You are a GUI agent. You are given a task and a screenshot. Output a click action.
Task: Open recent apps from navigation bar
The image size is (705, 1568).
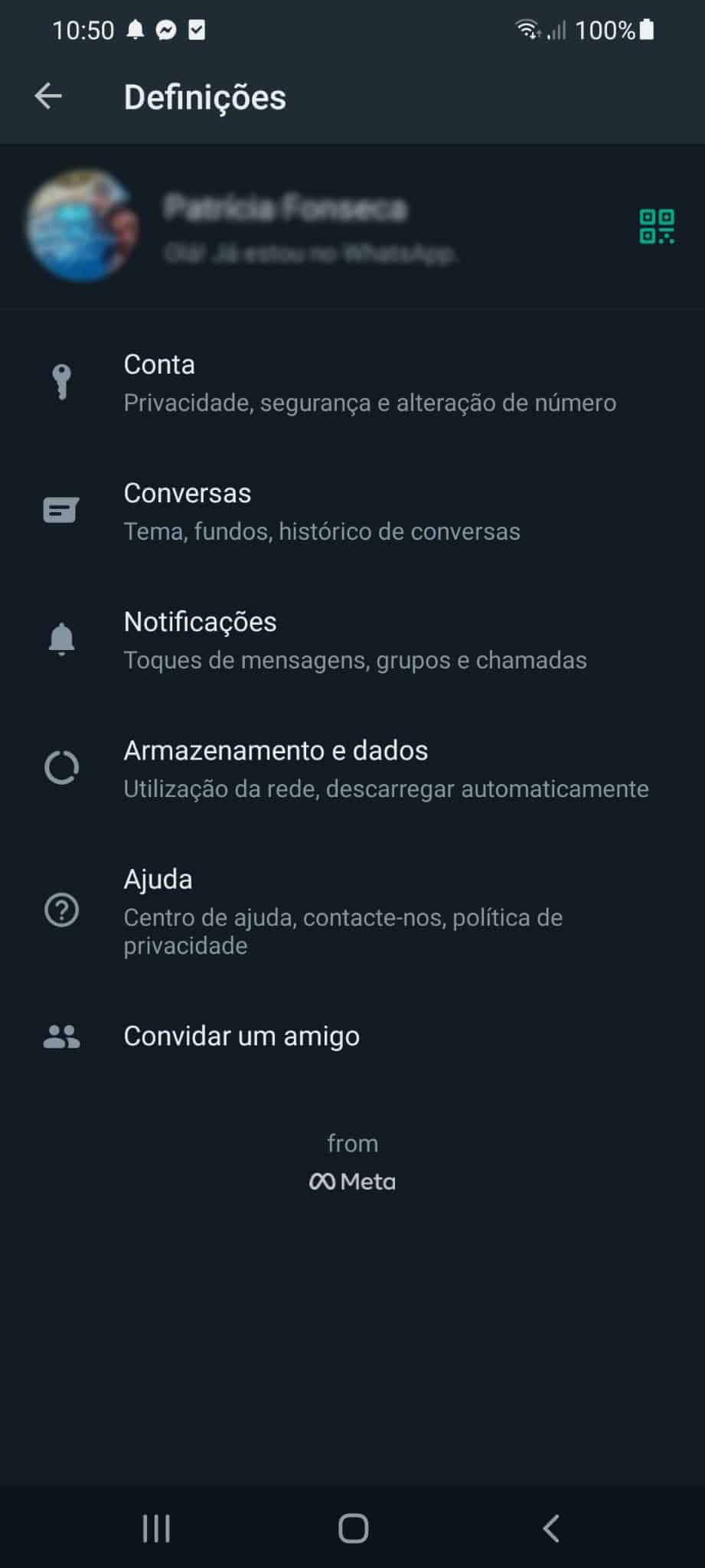coord(156,1528)
